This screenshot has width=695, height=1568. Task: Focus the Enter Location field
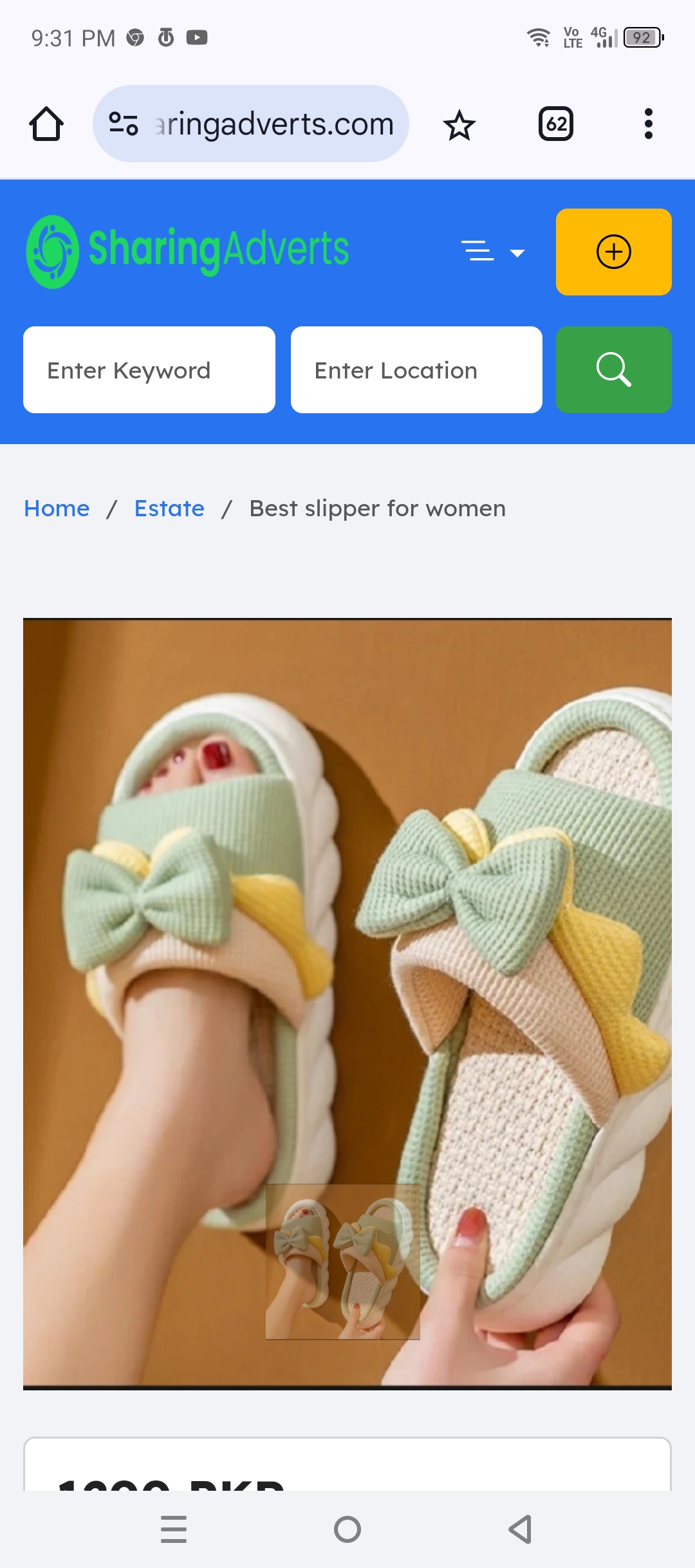coord(416,370)
